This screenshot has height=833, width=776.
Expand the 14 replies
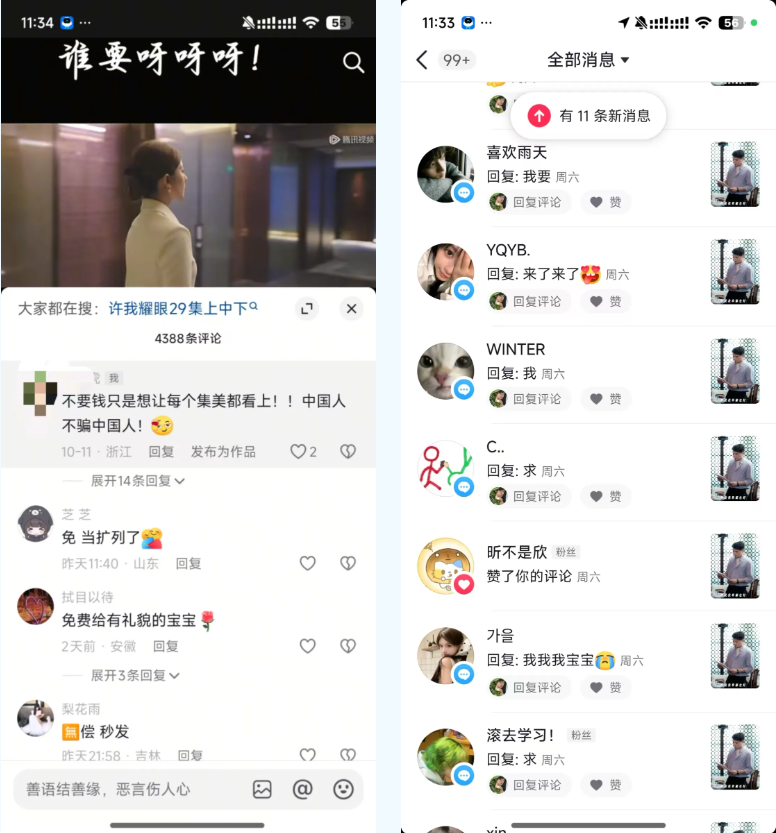coord(138,481)
